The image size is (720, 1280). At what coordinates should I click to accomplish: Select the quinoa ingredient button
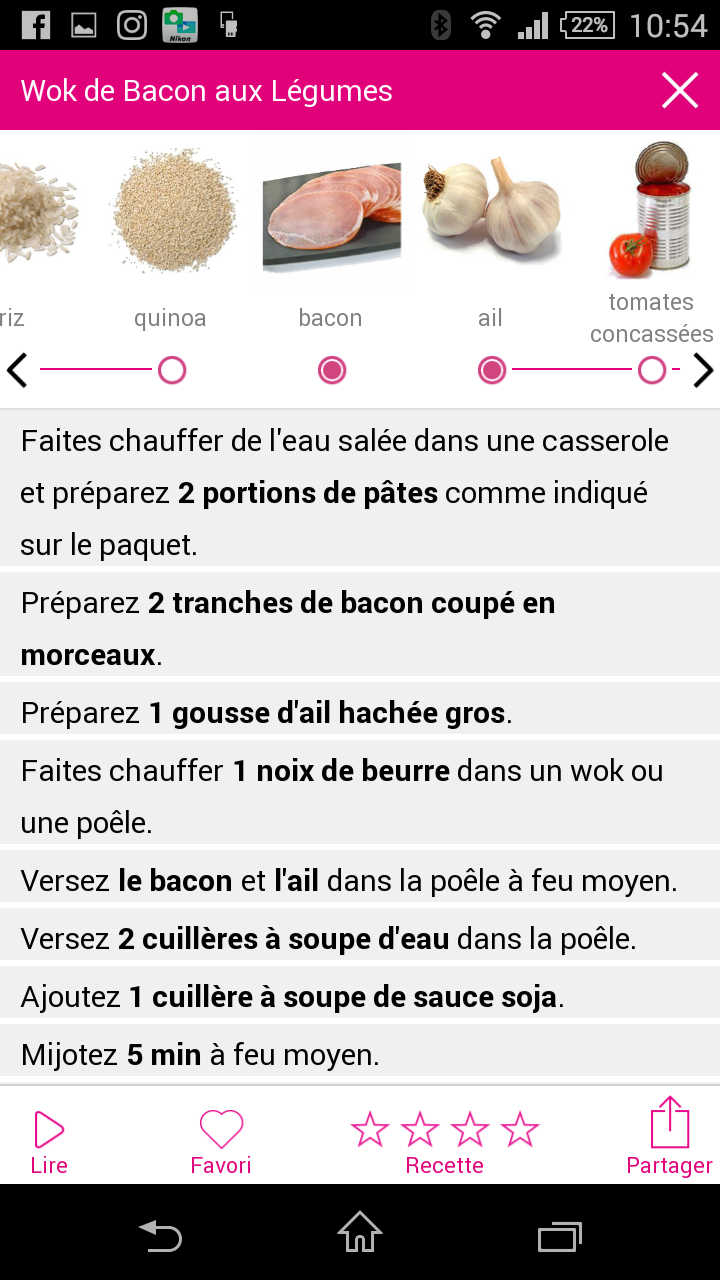click(x=172, y=371)
